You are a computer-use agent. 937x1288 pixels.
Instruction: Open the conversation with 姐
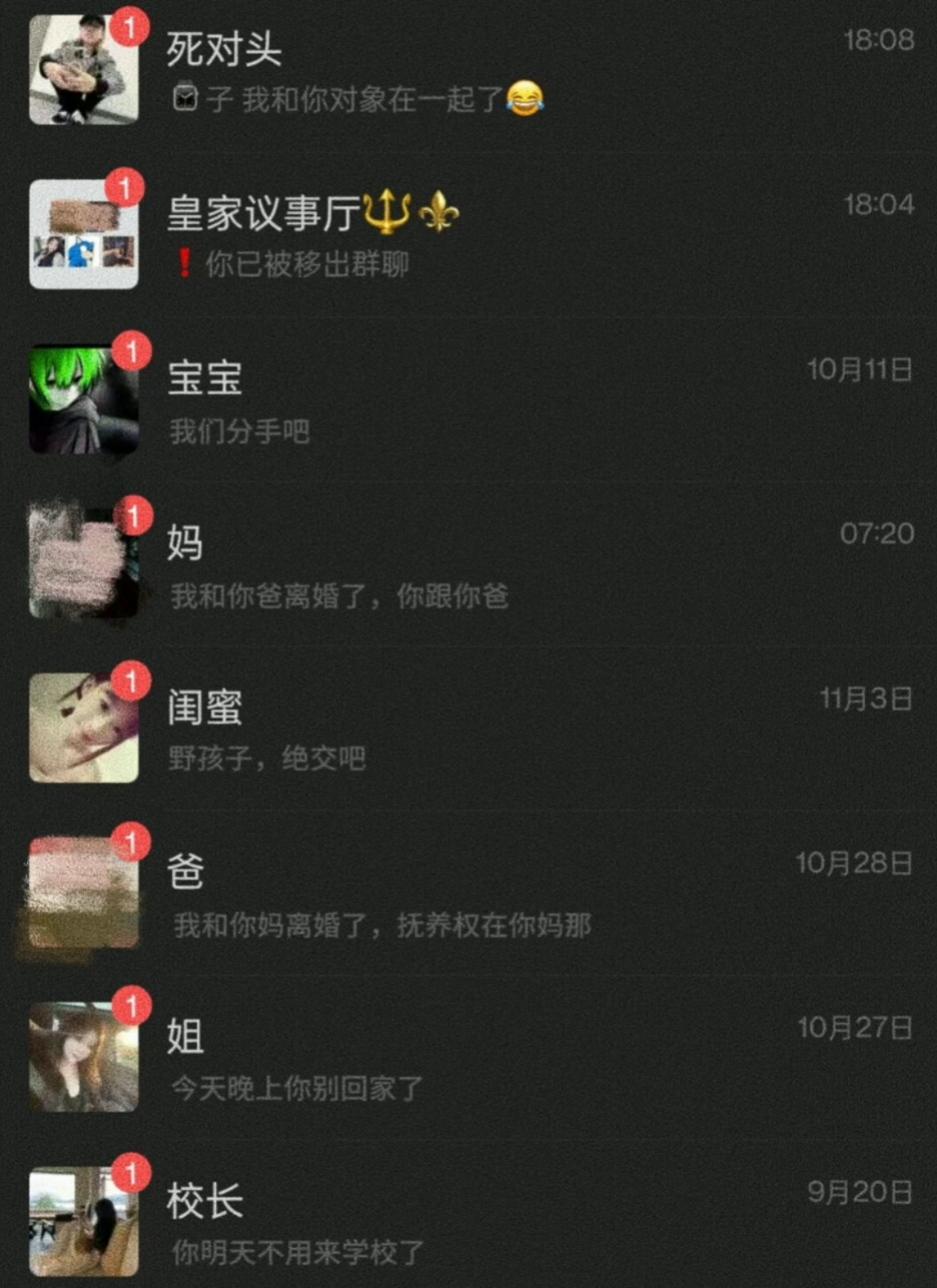(x=468, y=1058)
